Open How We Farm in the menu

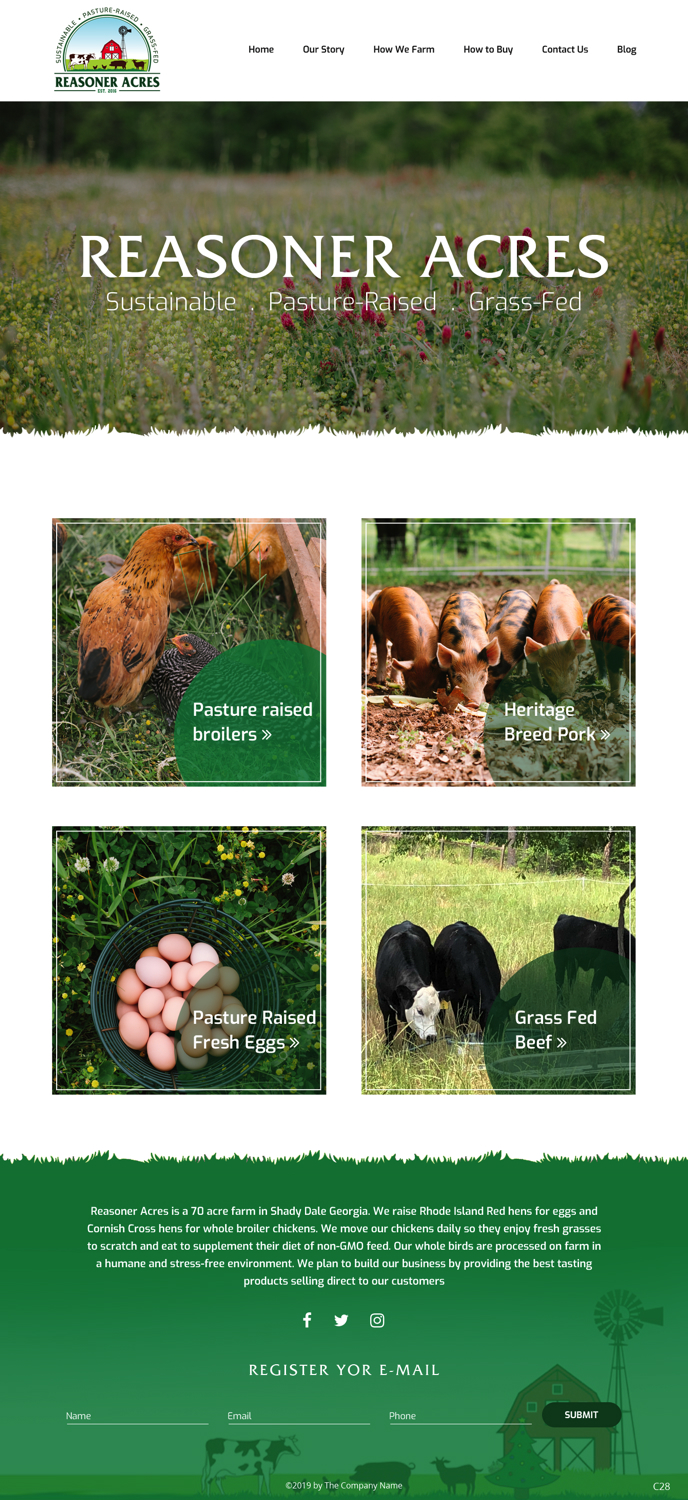pos(403,49)
